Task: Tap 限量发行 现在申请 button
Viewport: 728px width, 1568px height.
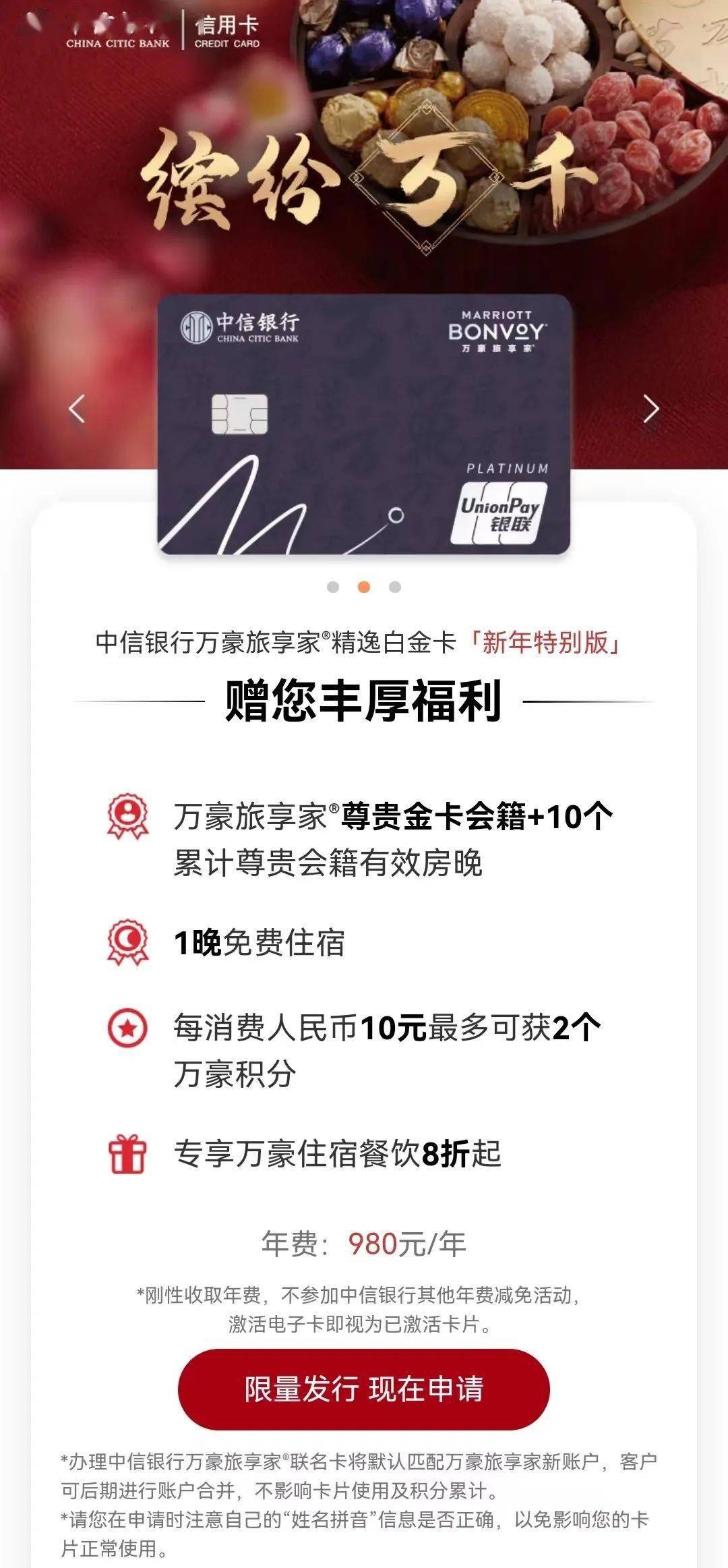Action: coord(364,1389)
